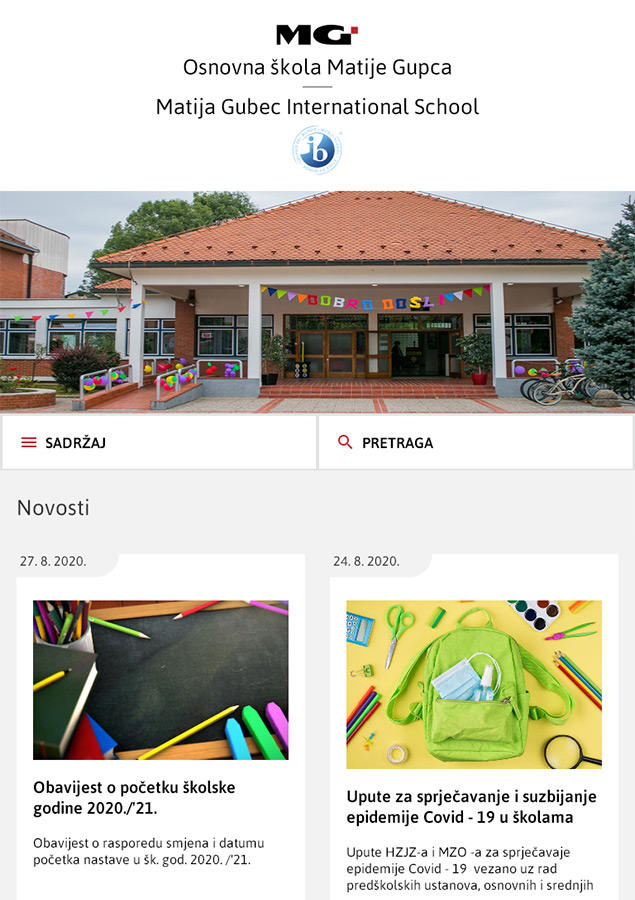Open the SADRŽAJ menu

click(x=158, y=442)
